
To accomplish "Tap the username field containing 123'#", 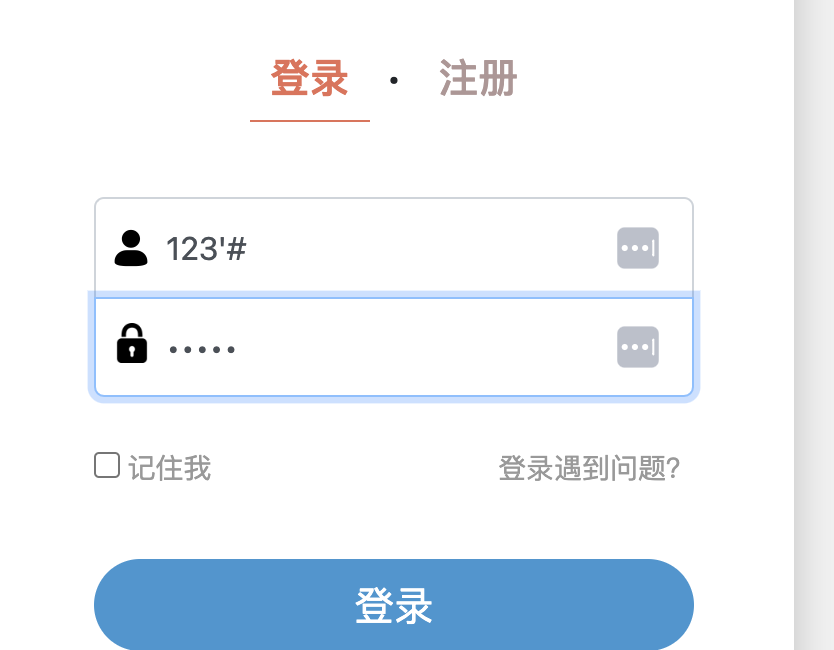I will [380, 248].
